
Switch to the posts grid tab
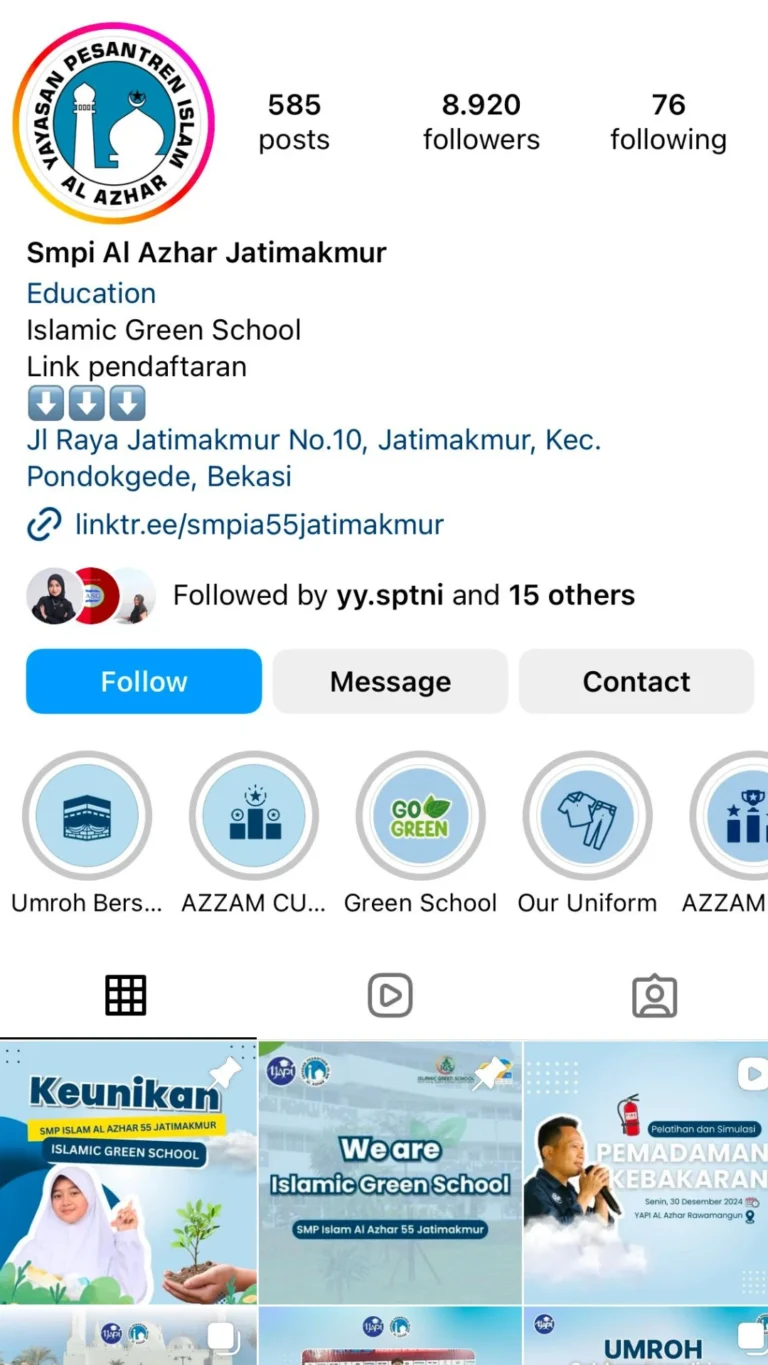pyautogui.click(x=126, y=995)
